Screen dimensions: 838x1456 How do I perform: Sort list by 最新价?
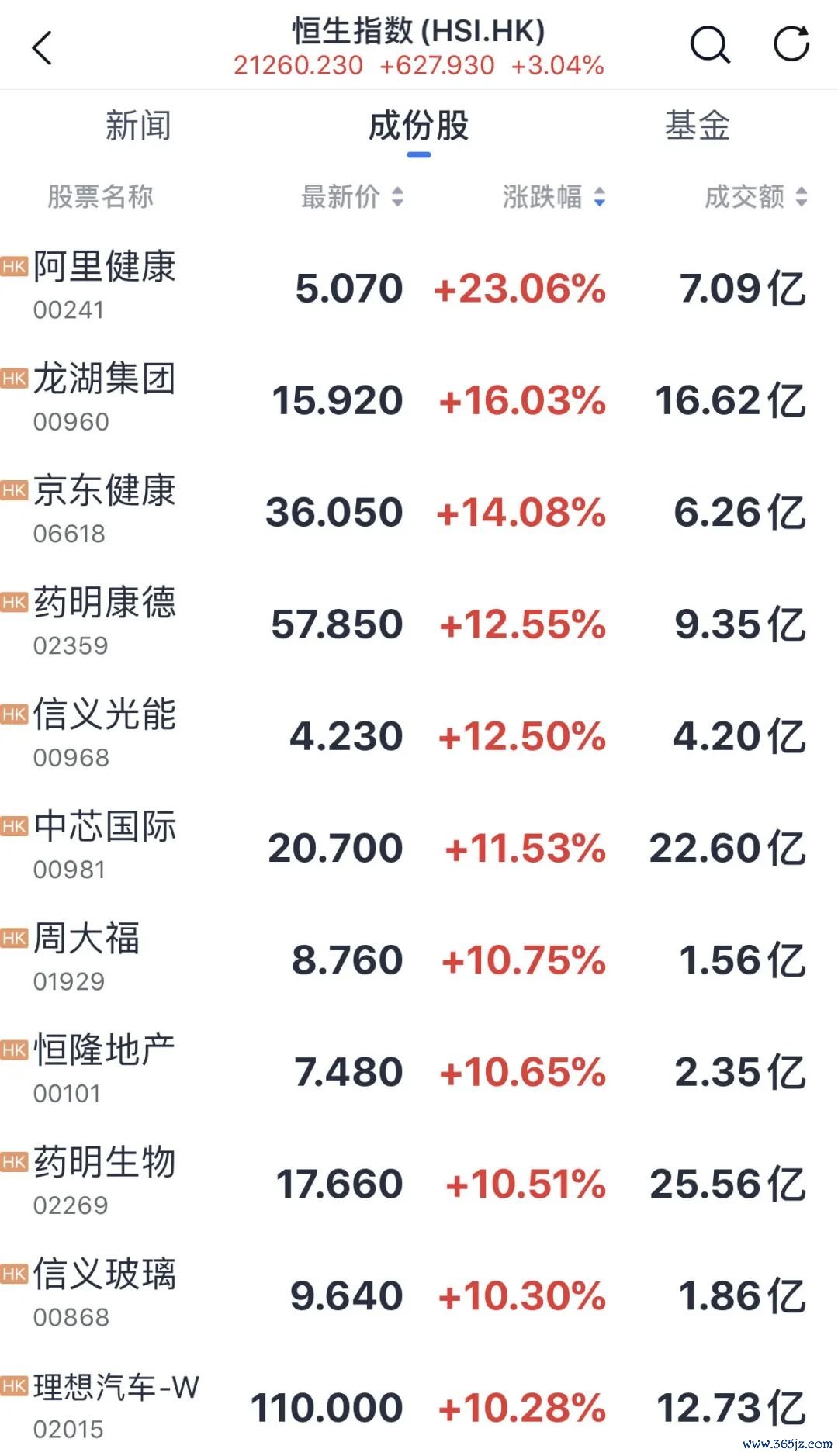click(x=352, y=196)
